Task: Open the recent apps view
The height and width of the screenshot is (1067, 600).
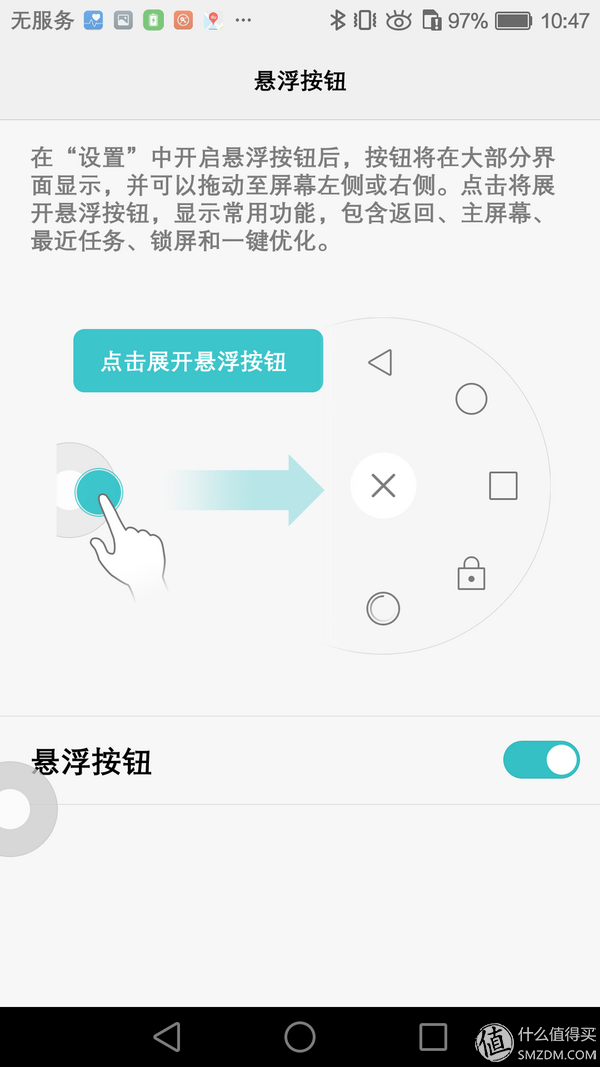Action: tap(433, 1036)
